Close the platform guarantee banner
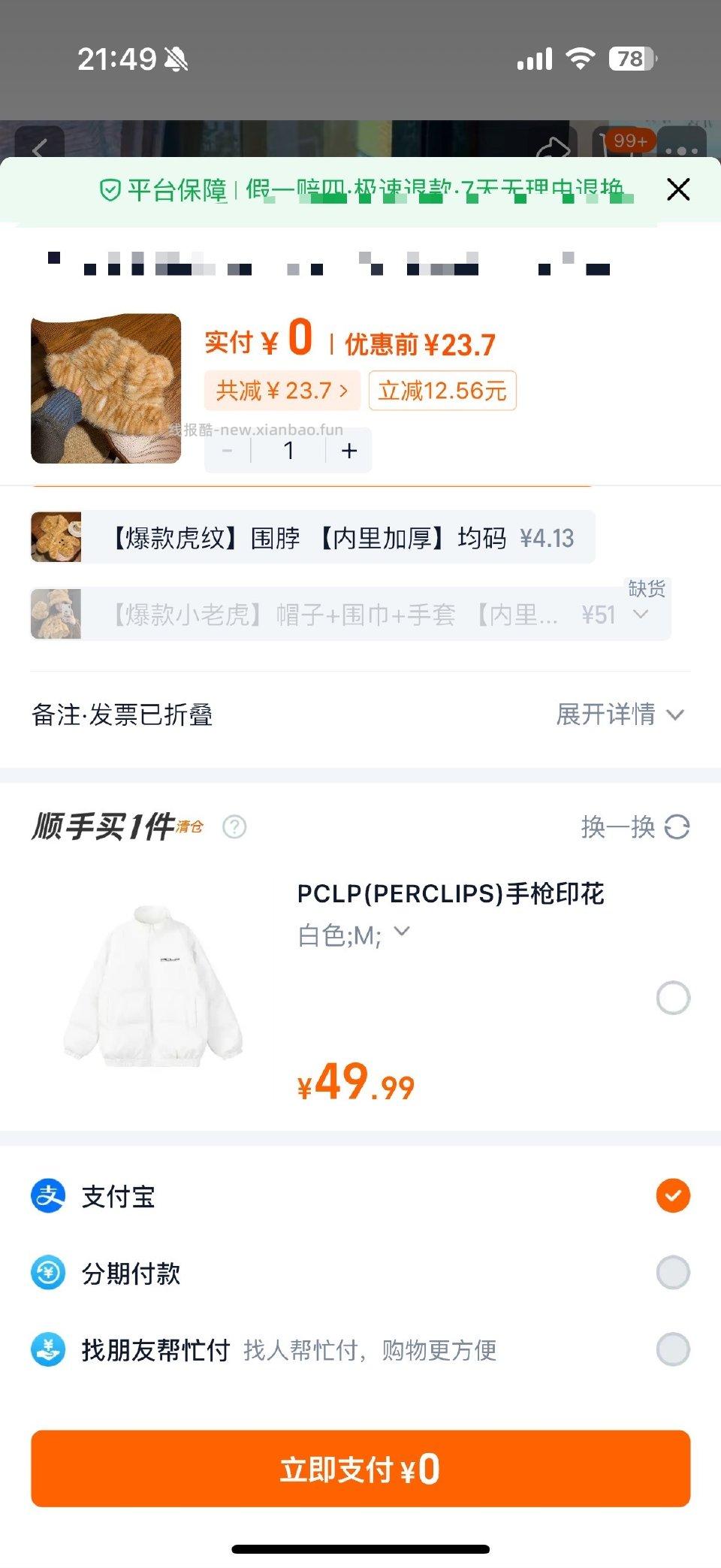The image size is (721, 1568). [x=678, y=189]
